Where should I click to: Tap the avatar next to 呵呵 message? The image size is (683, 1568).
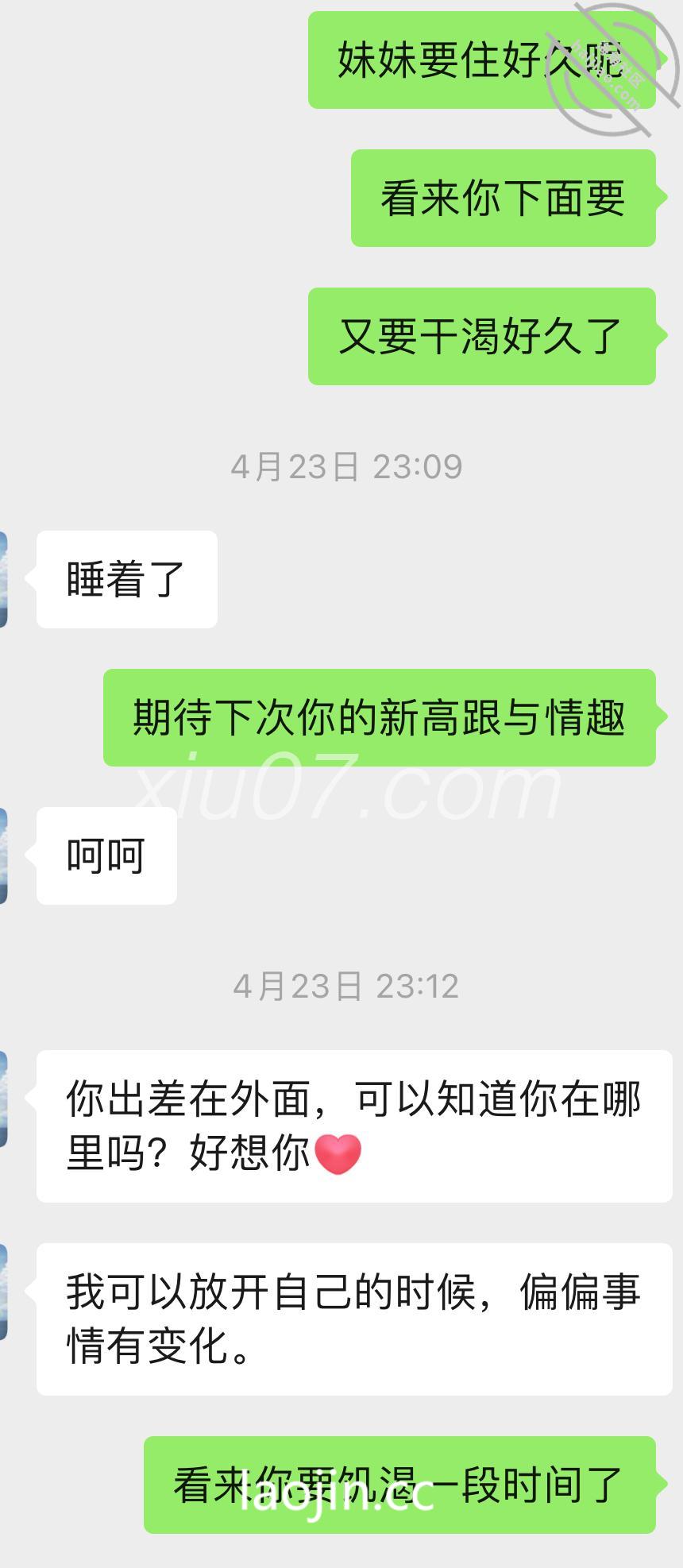3,855
